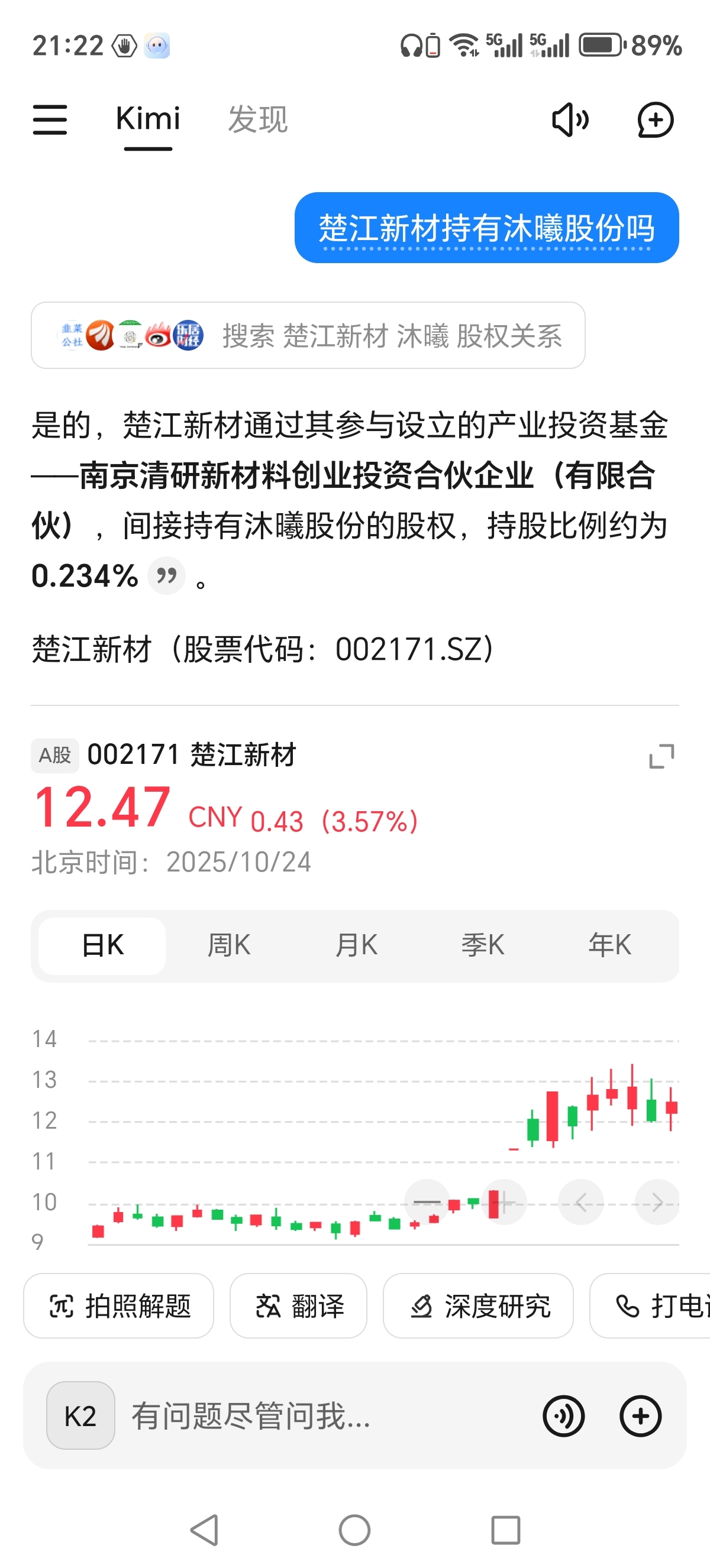Start 深度研究 mode

478,1305
